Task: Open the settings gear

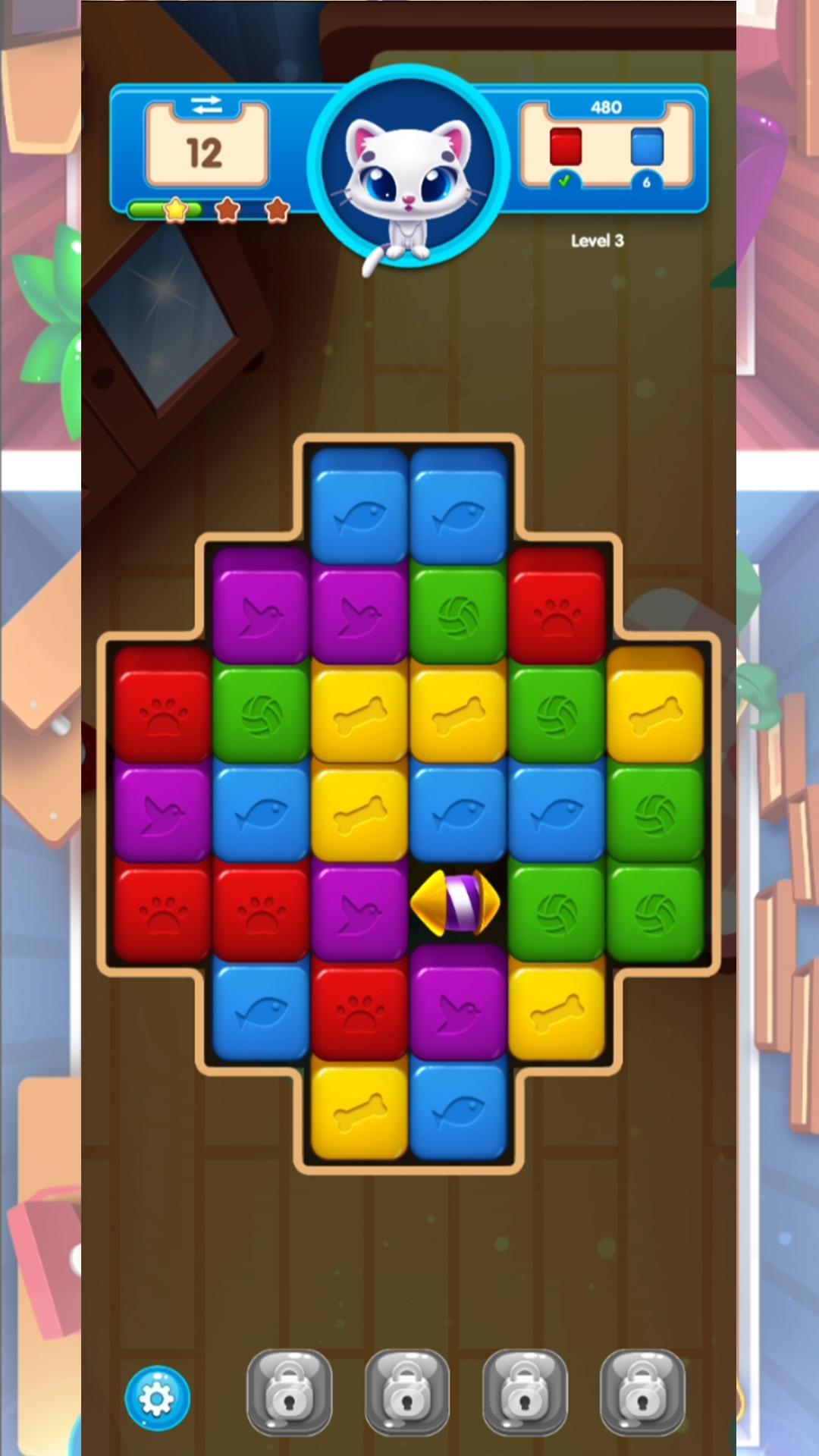Action: coord(157,1398)
